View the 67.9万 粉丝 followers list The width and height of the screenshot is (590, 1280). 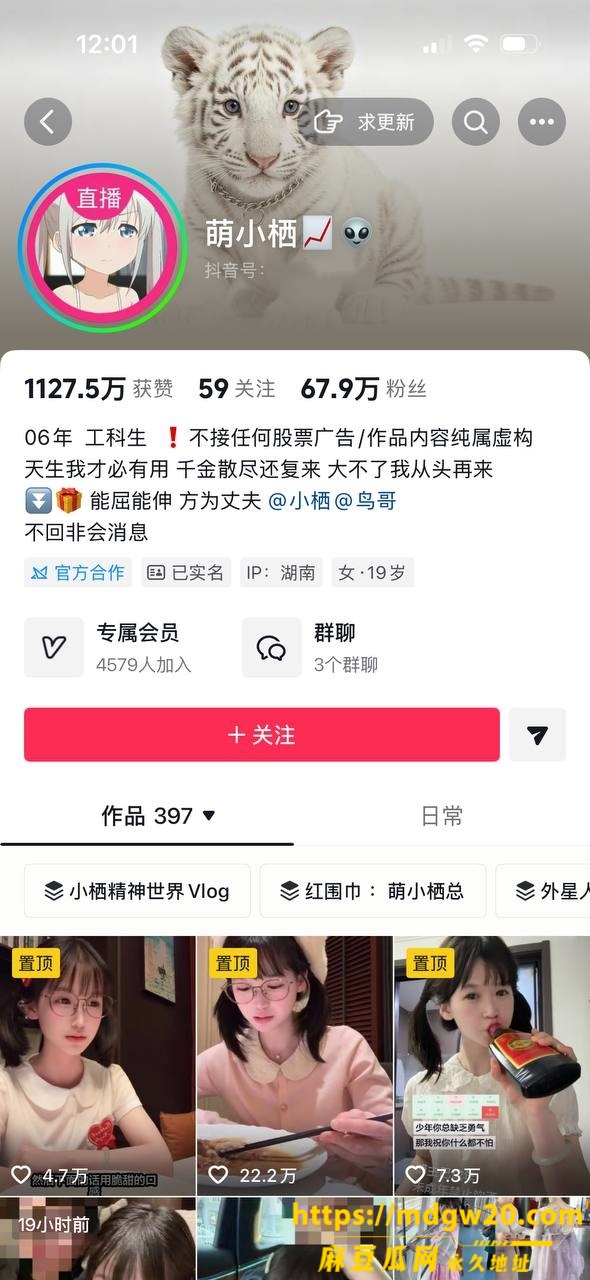364,388
